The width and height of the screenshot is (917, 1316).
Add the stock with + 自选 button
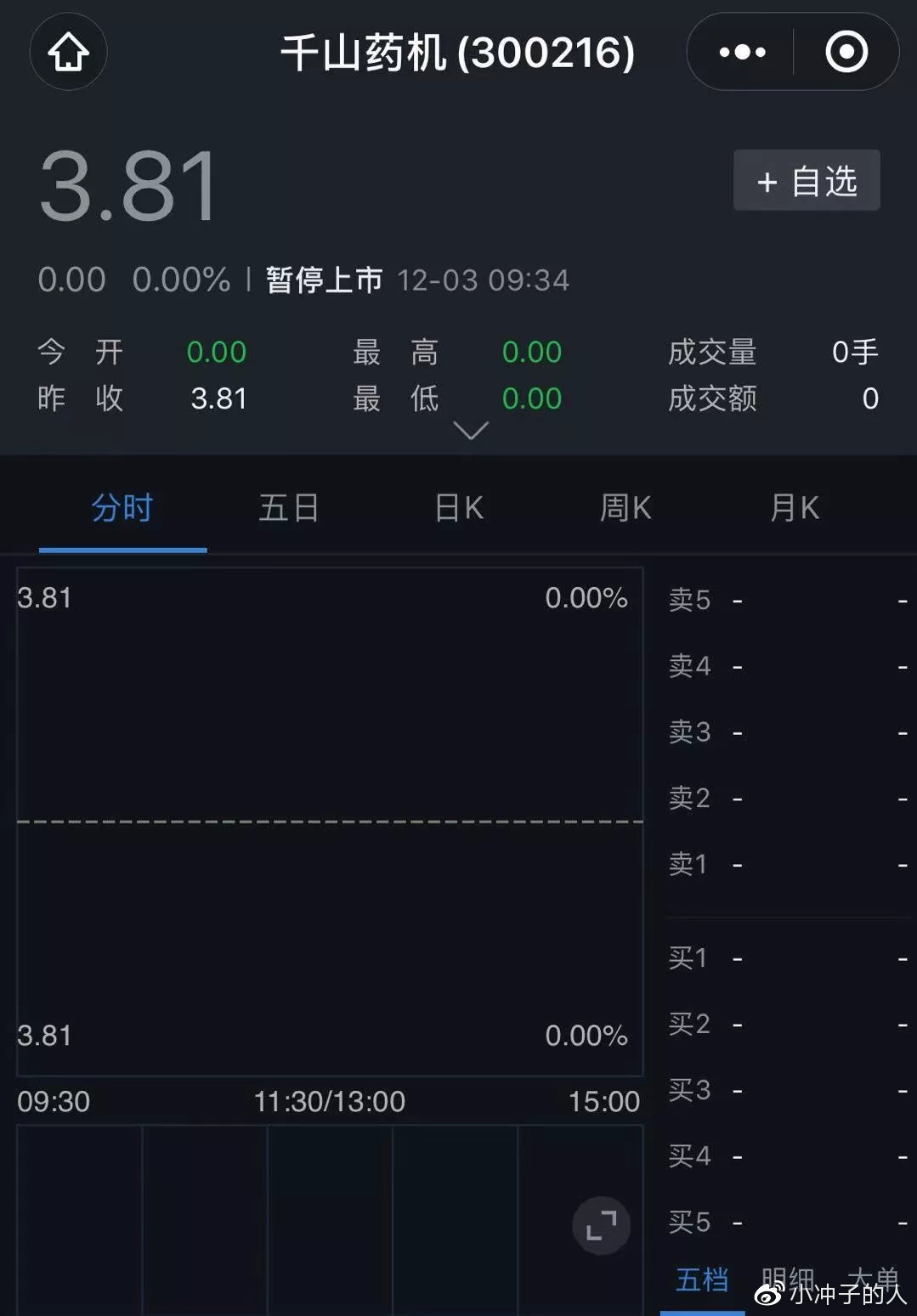pos(806,181)
